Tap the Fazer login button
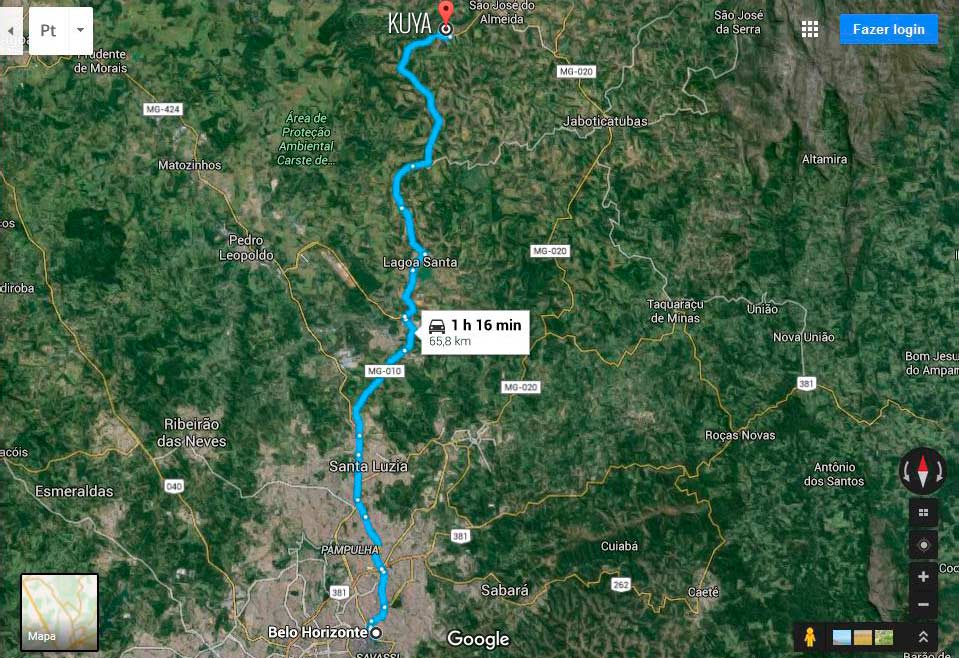 [x=888, y=29]
